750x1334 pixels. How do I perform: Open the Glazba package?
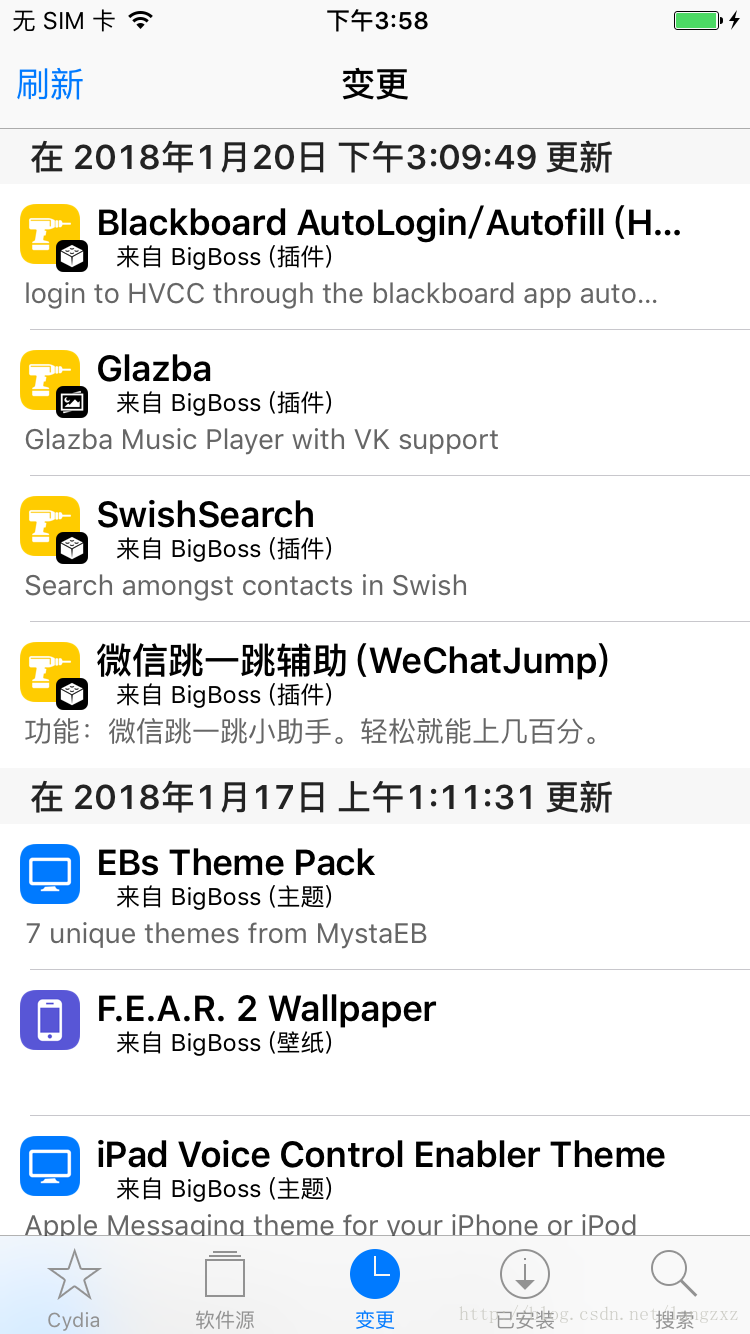(375, 402)
